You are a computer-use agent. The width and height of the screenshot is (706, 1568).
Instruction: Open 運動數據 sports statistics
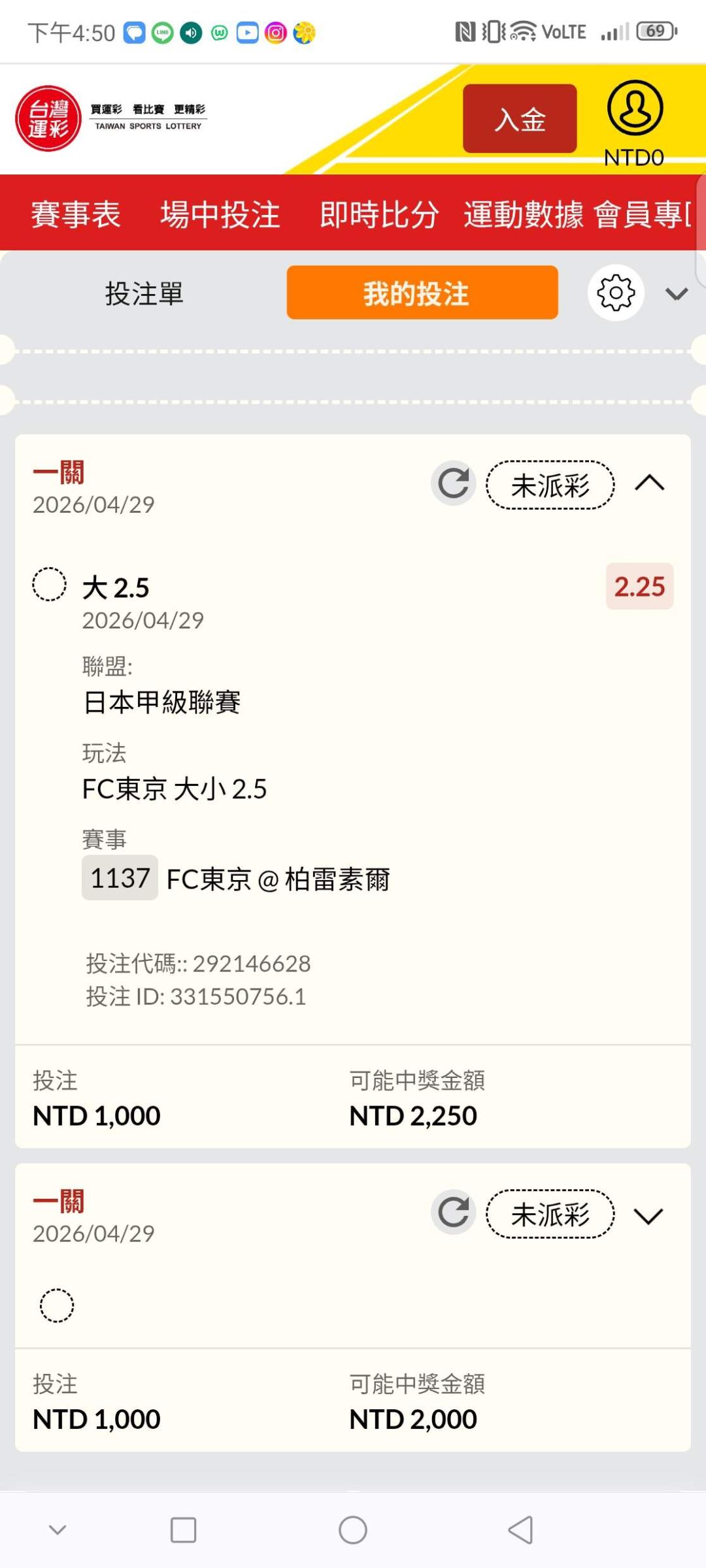coord(524,214)
